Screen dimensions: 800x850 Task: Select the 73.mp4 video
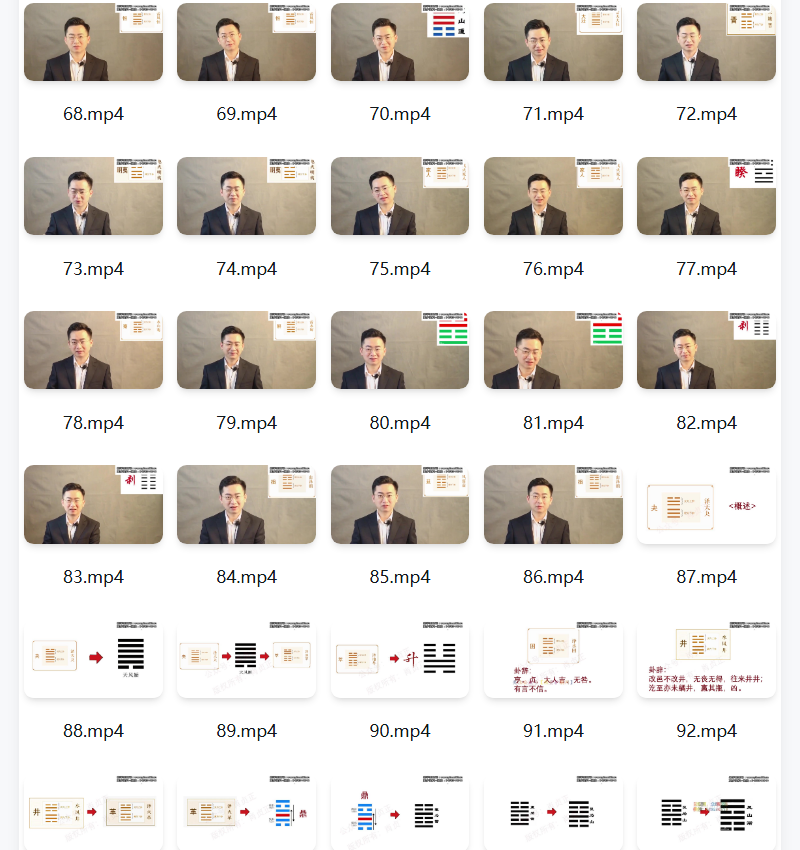pyautogui.click(x=93, y=196)
